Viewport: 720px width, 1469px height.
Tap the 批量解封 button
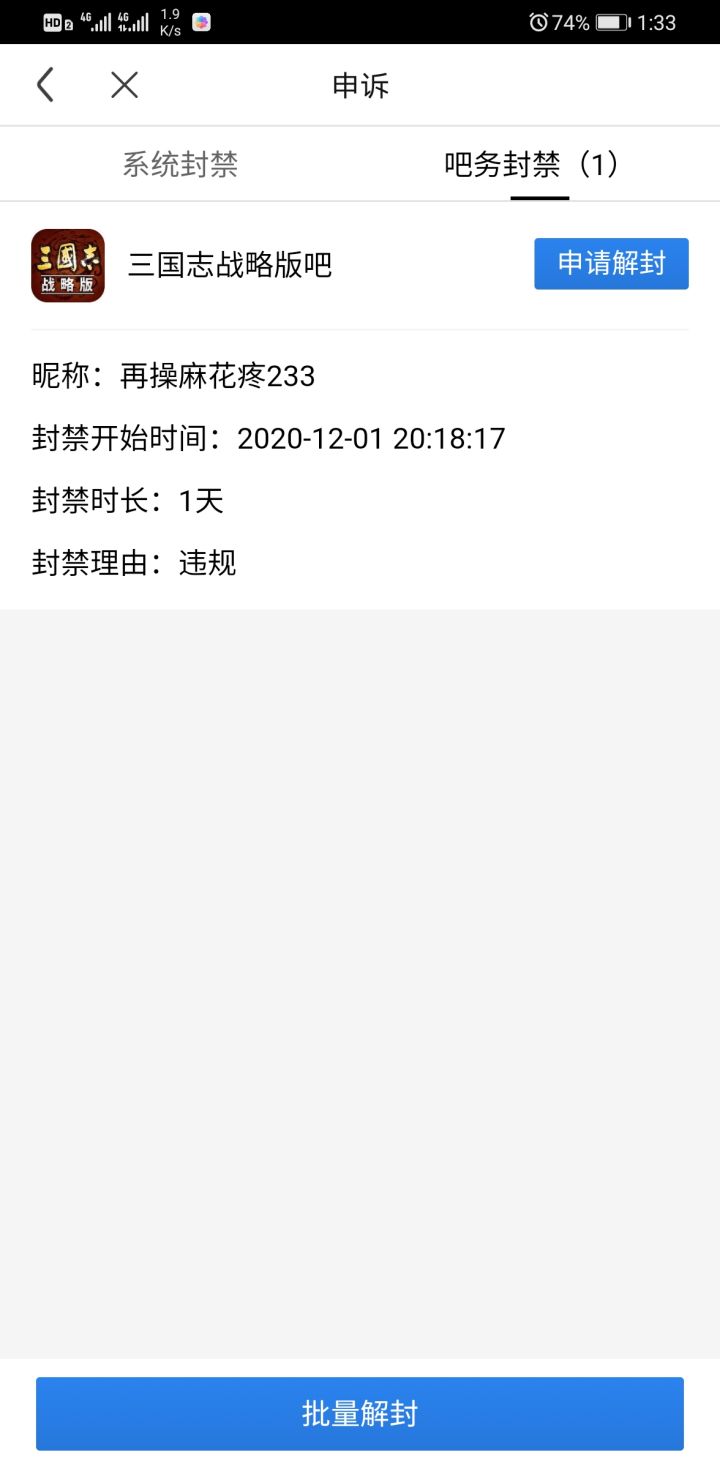360,1413
